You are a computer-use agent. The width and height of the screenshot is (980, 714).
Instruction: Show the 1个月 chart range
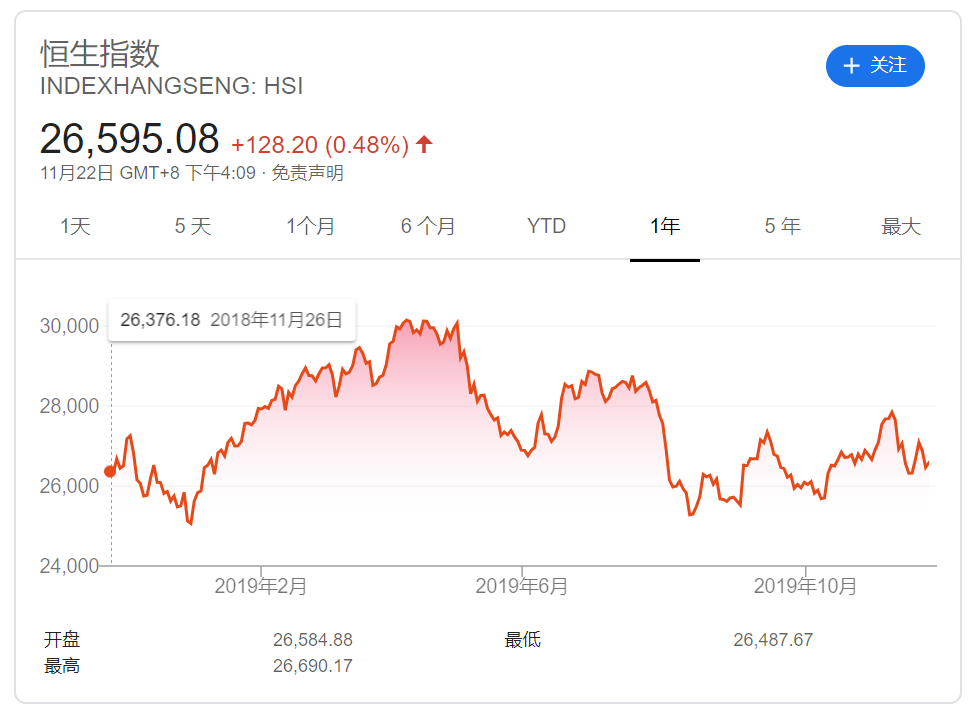pos(311,227)
